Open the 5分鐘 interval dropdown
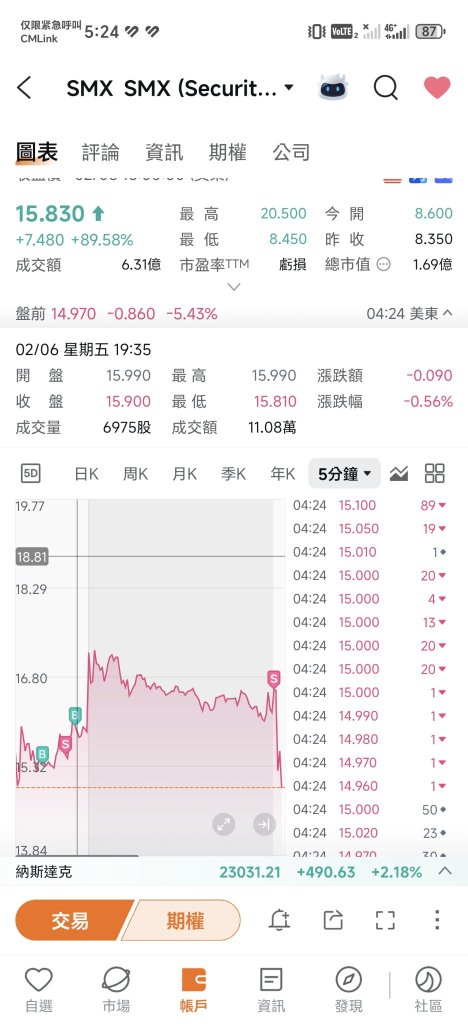 click(x=345, y=473)
